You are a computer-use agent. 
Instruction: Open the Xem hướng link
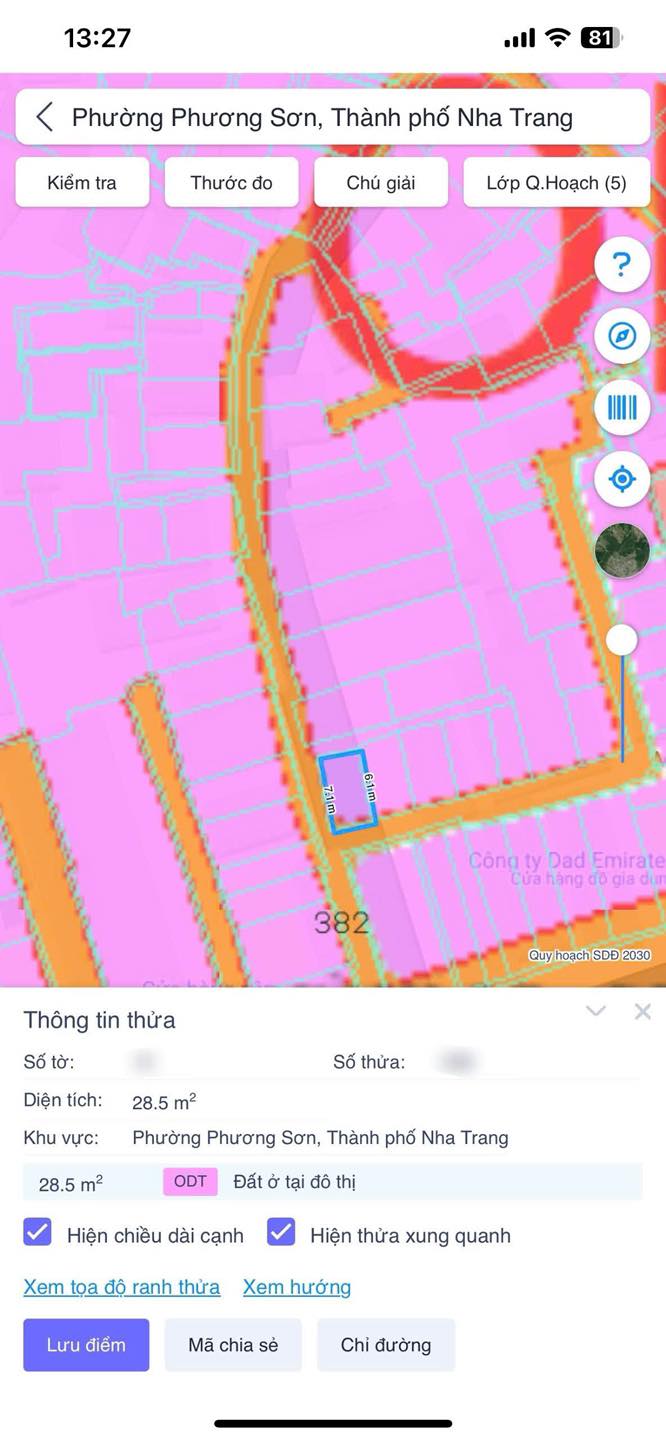tap(297, 1287)
